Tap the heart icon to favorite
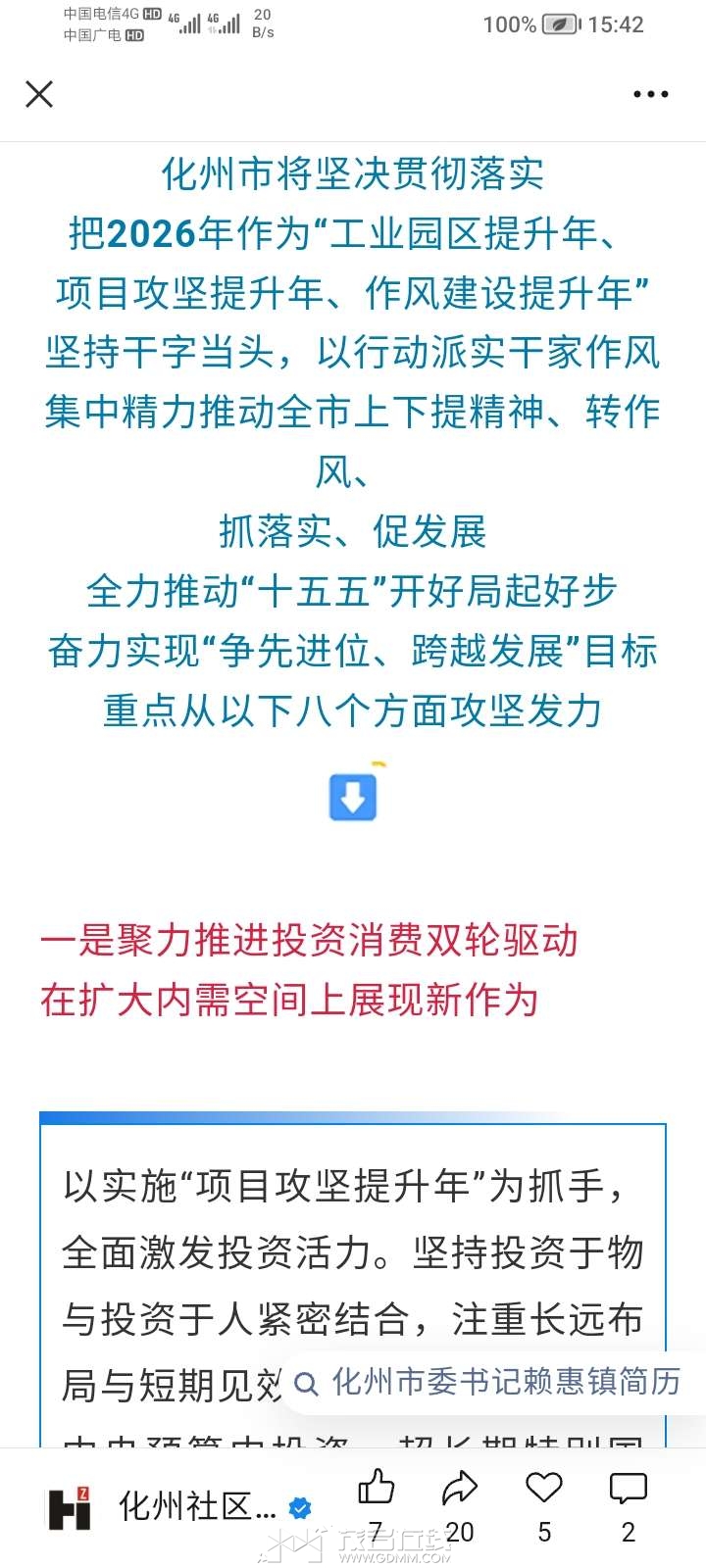This screenshot has width=706, height=1568. coord(544,1490)
